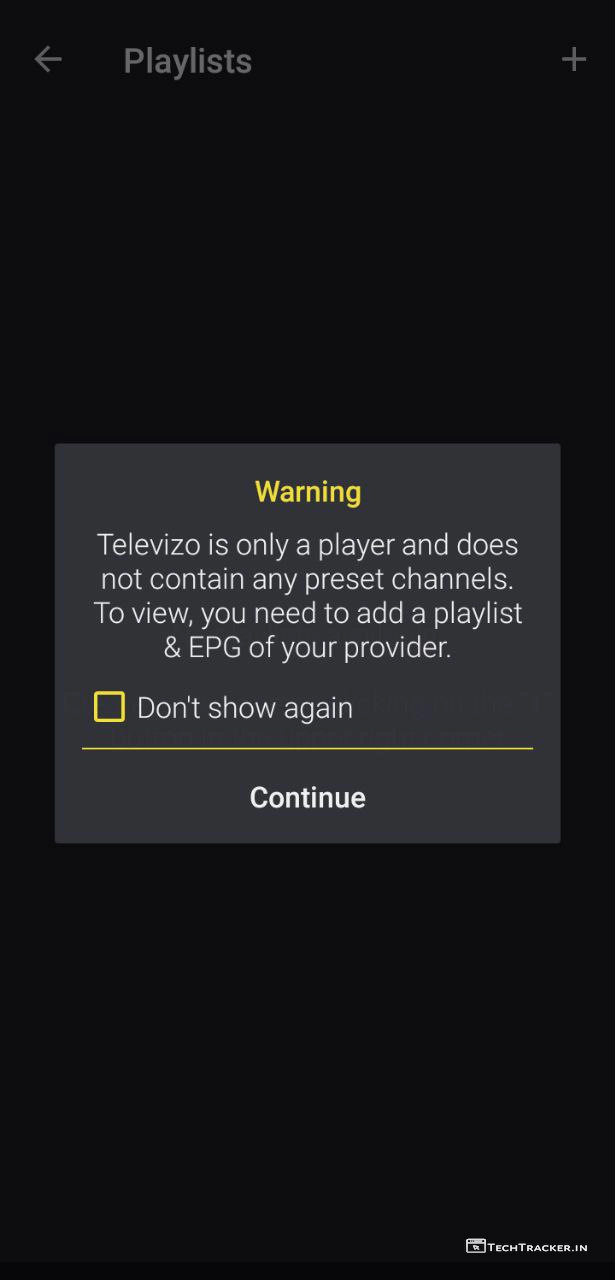
Task: Go back using the arrow icon
Action: [48, 60]
